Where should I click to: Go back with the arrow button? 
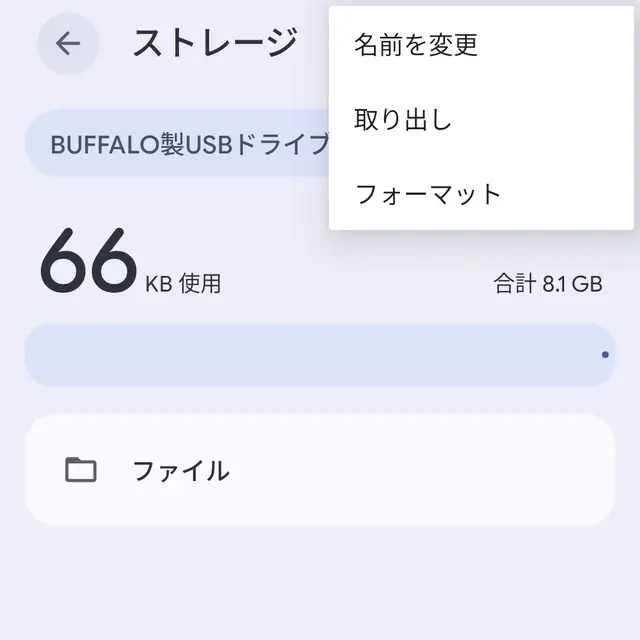(68, 44)
